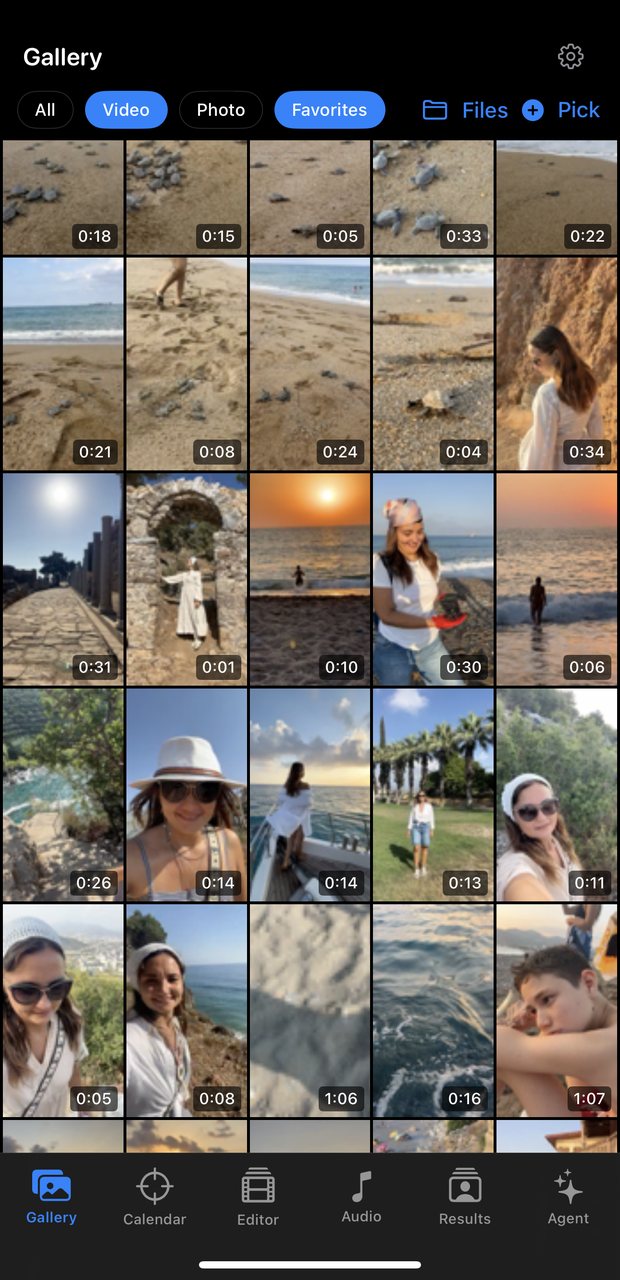Open the settings gear
Image resolution: width=620 pixels, height=1280 pixels.
[571, 56]
